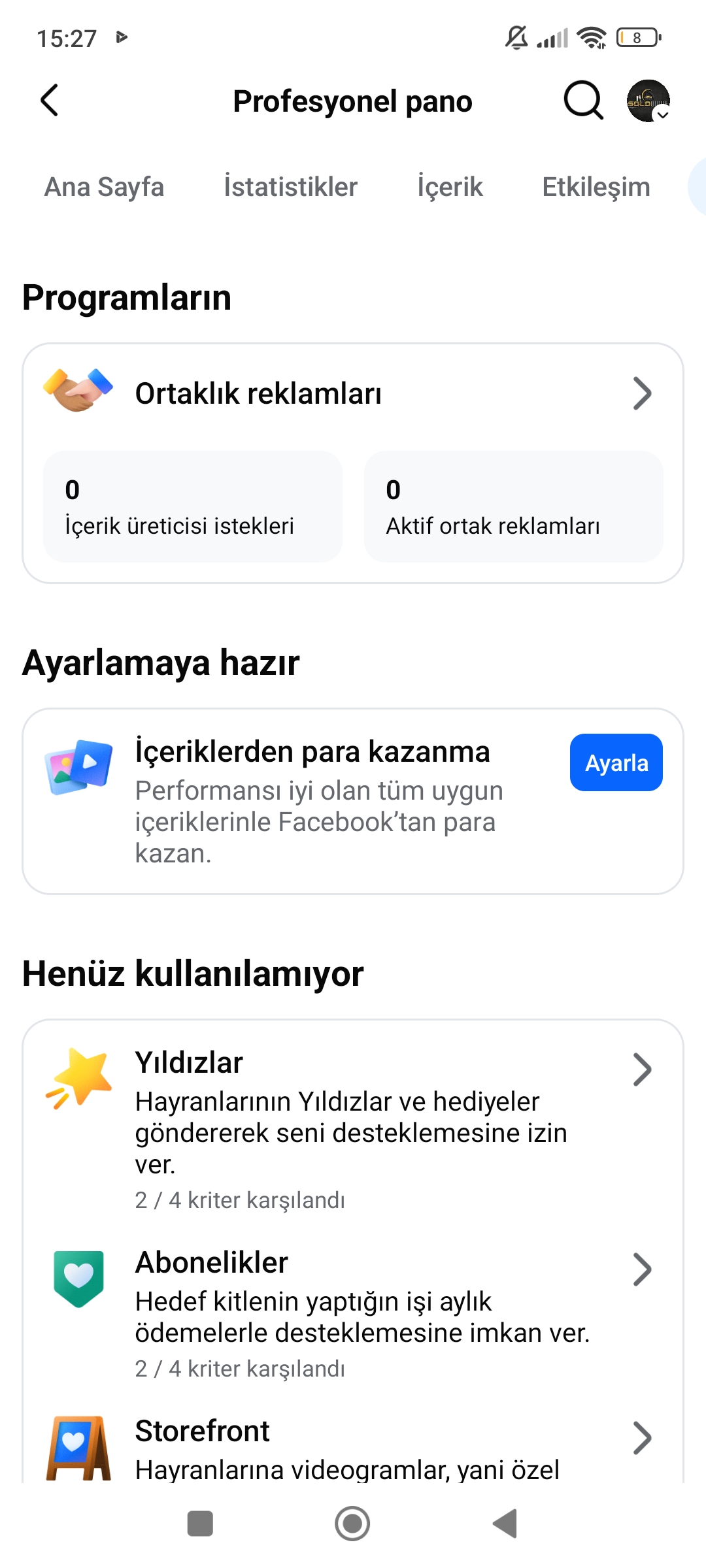Open the profile switcher avatar

[x=648, y=101]
